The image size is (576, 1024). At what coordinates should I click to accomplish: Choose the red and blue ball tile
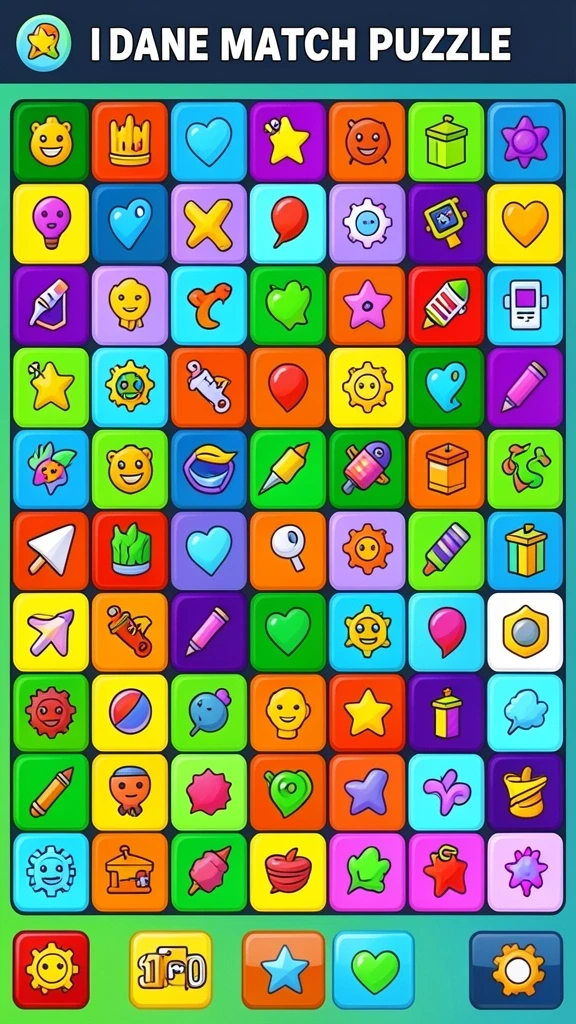(x=130, y=712)
